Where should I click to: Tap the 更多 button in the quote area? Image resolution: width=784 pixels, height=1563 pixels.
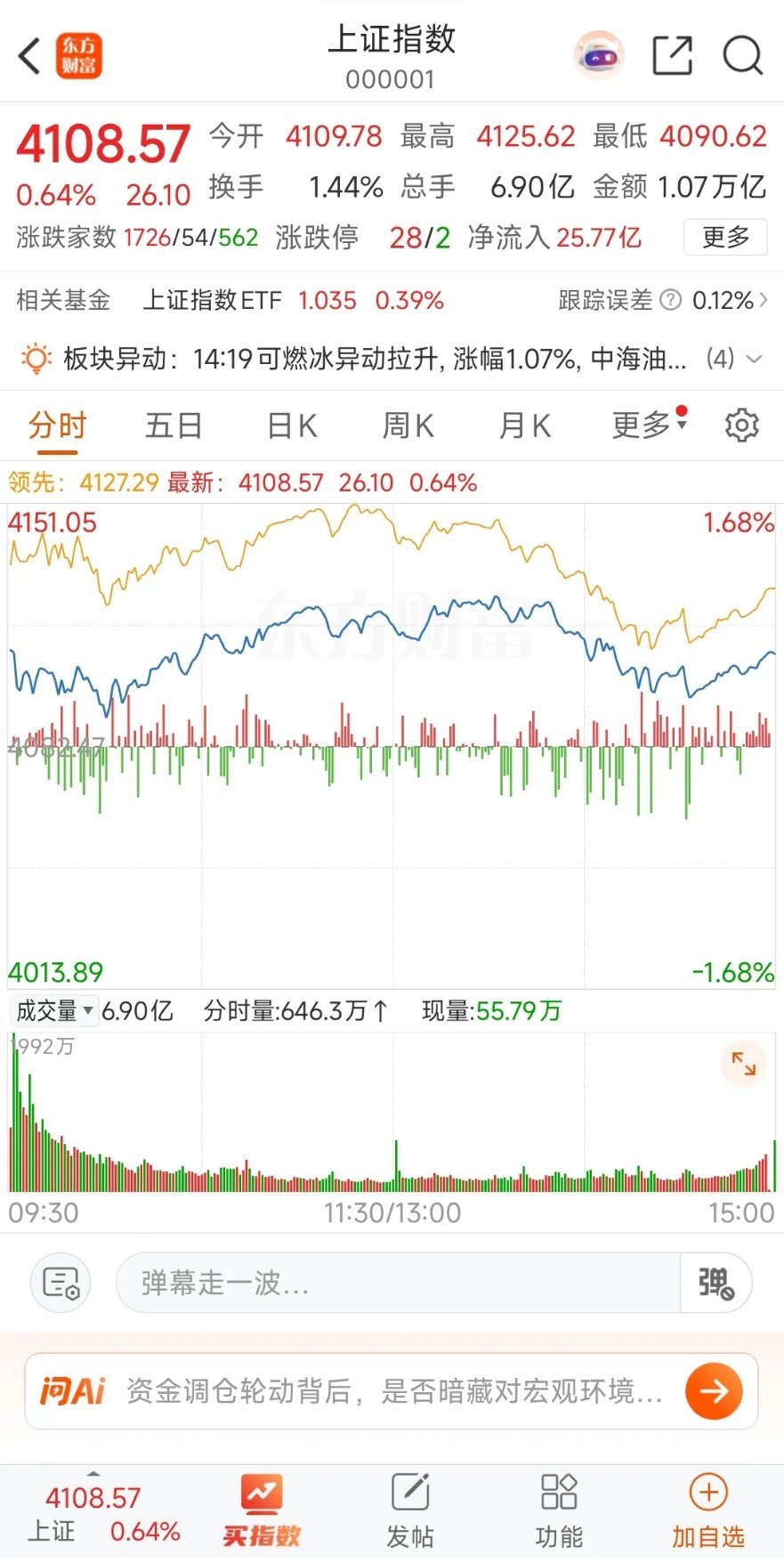tap(724, 238)
